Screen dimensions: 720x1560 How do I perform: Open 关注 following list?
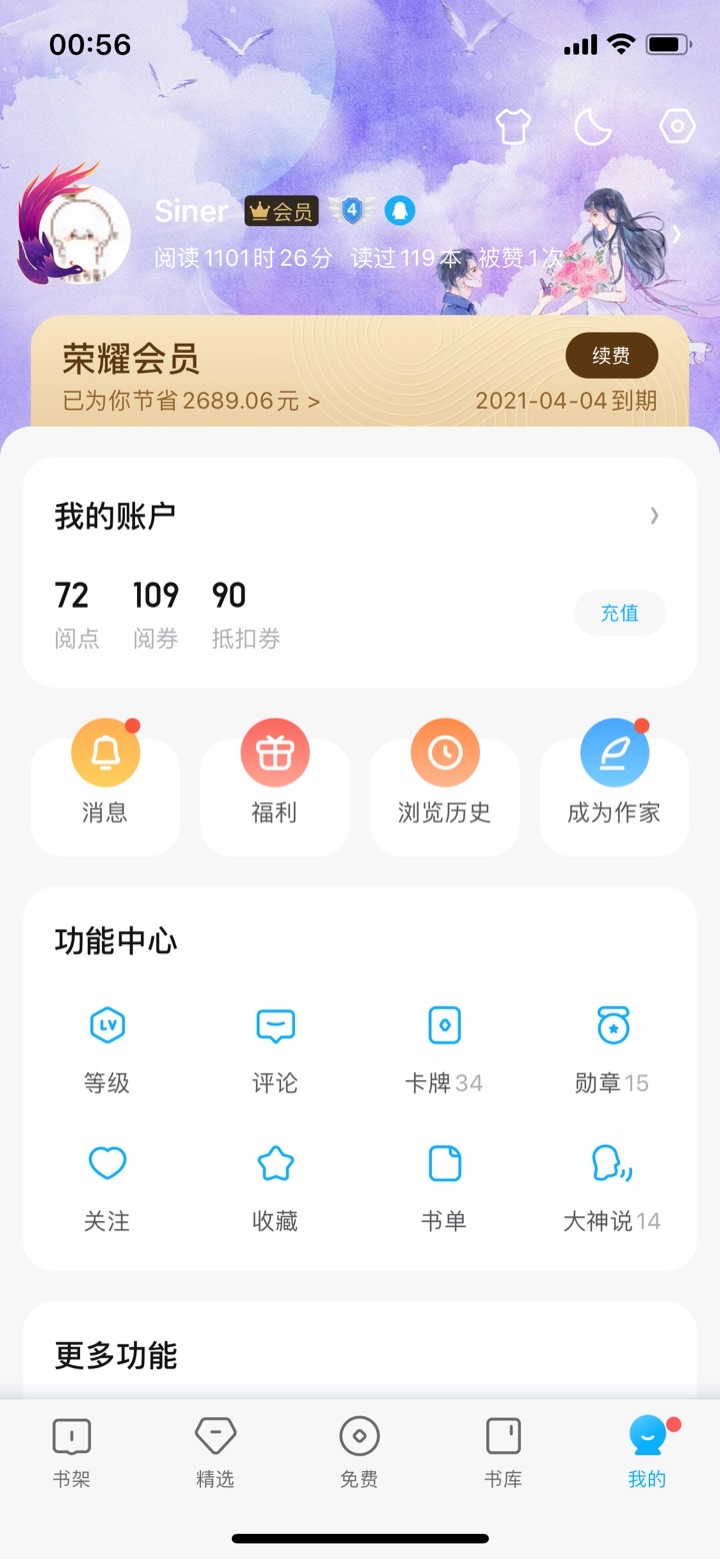pyautogui.click(x=107, y=1187)
